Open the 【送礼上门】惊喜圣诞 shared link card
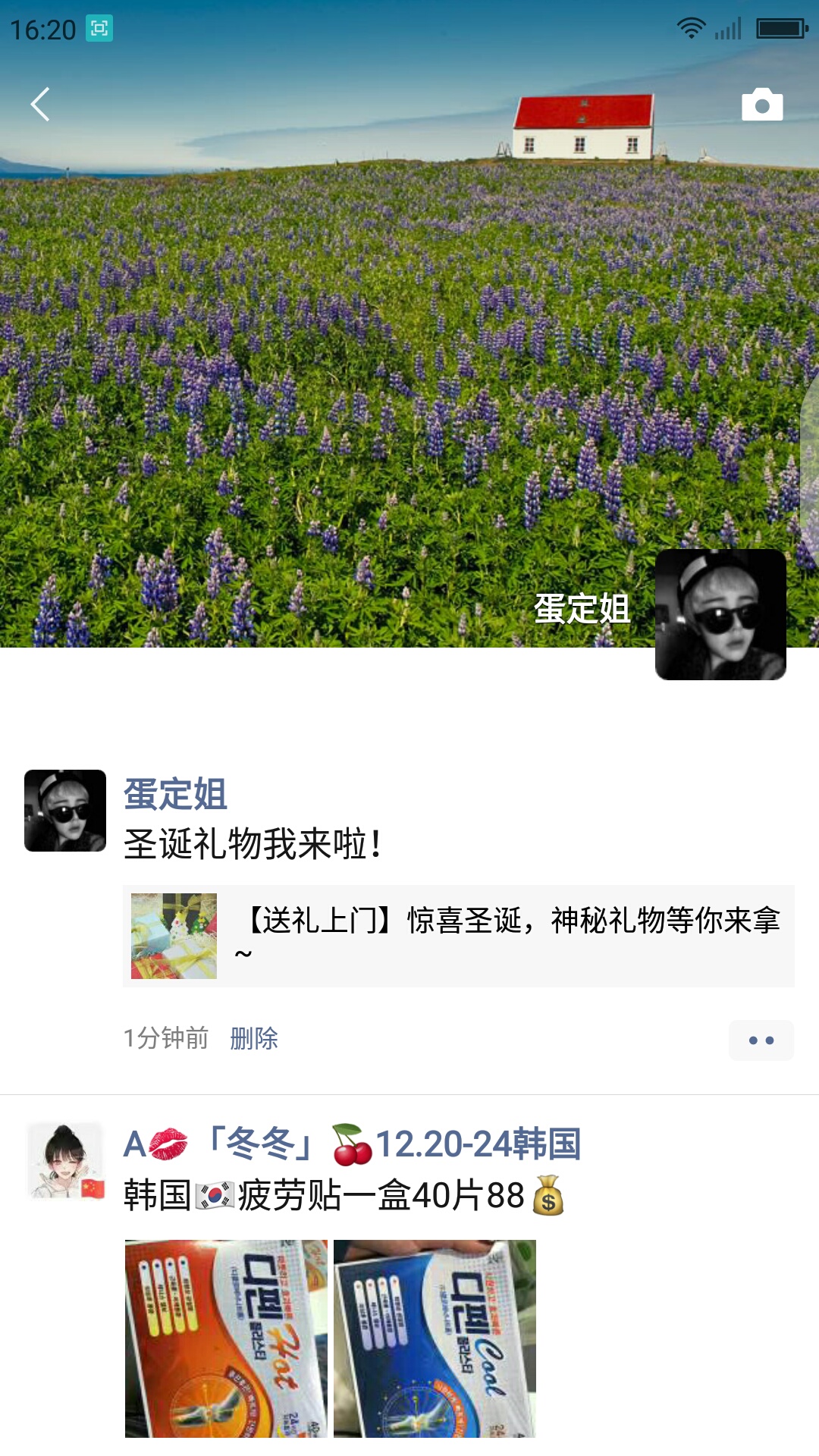This screenshot has height=1456, width=819. click(x=458, y=936)
